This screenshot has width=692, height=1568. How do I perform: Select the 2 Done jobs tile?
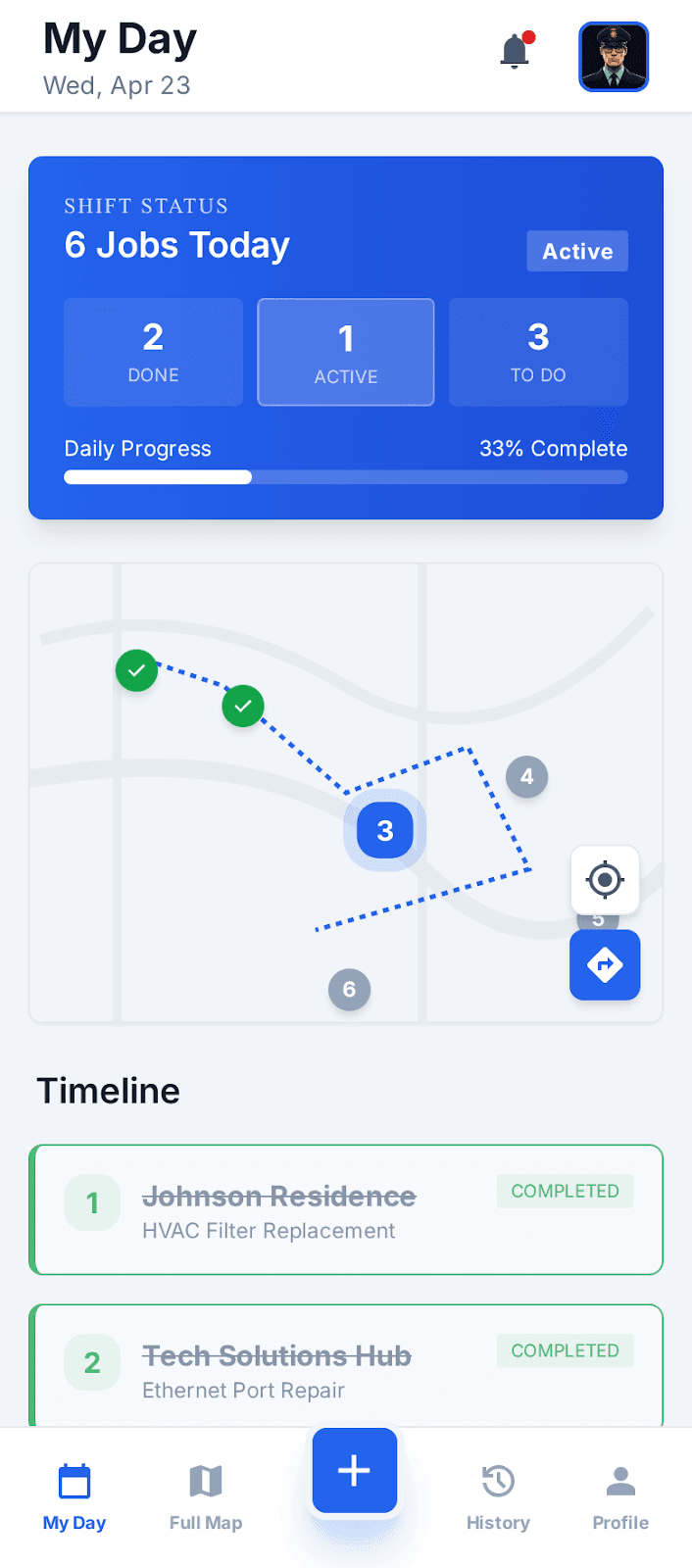coord(153,352)
